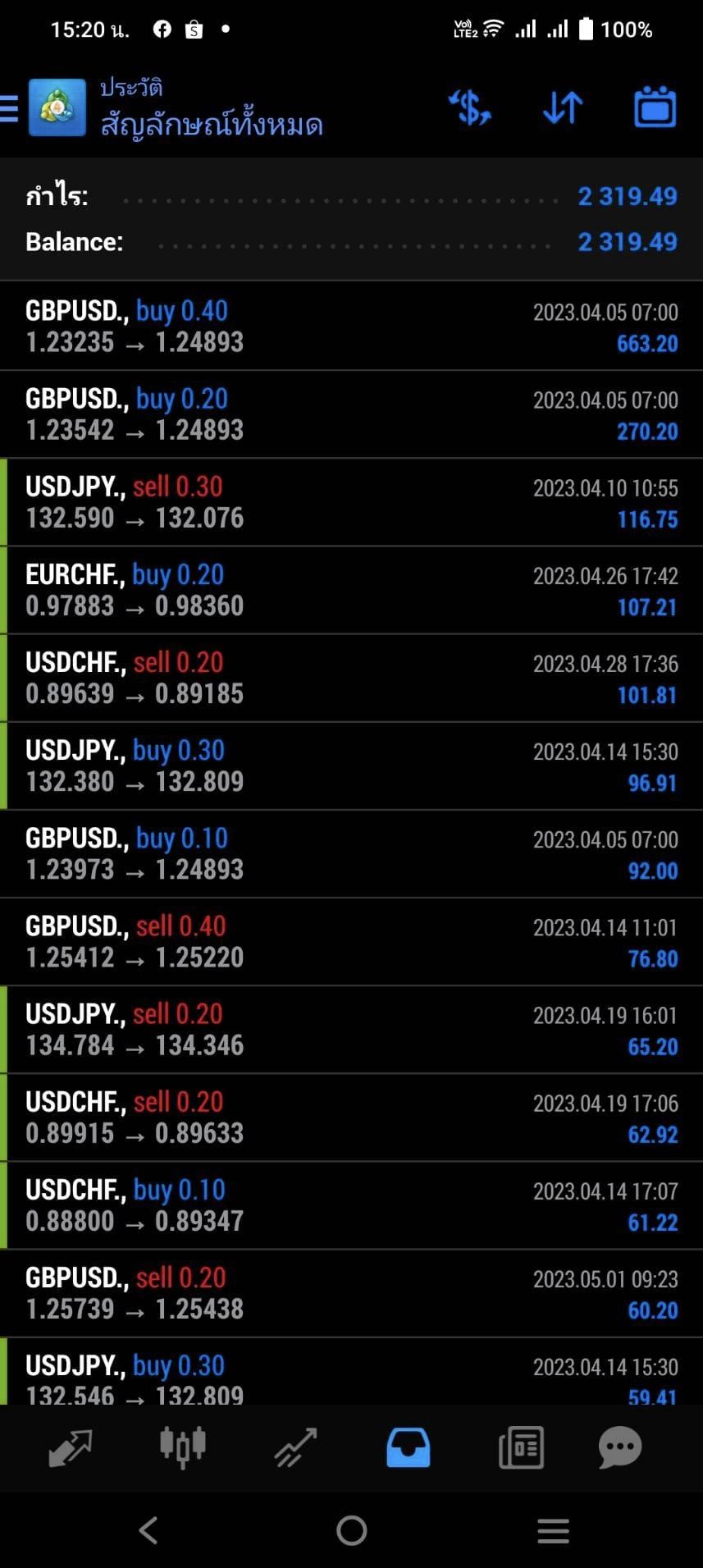The image size is (703, 1568).
Task: Open USDJPY buy trade with profit 96.91
Action: click(x=351, y=766)
